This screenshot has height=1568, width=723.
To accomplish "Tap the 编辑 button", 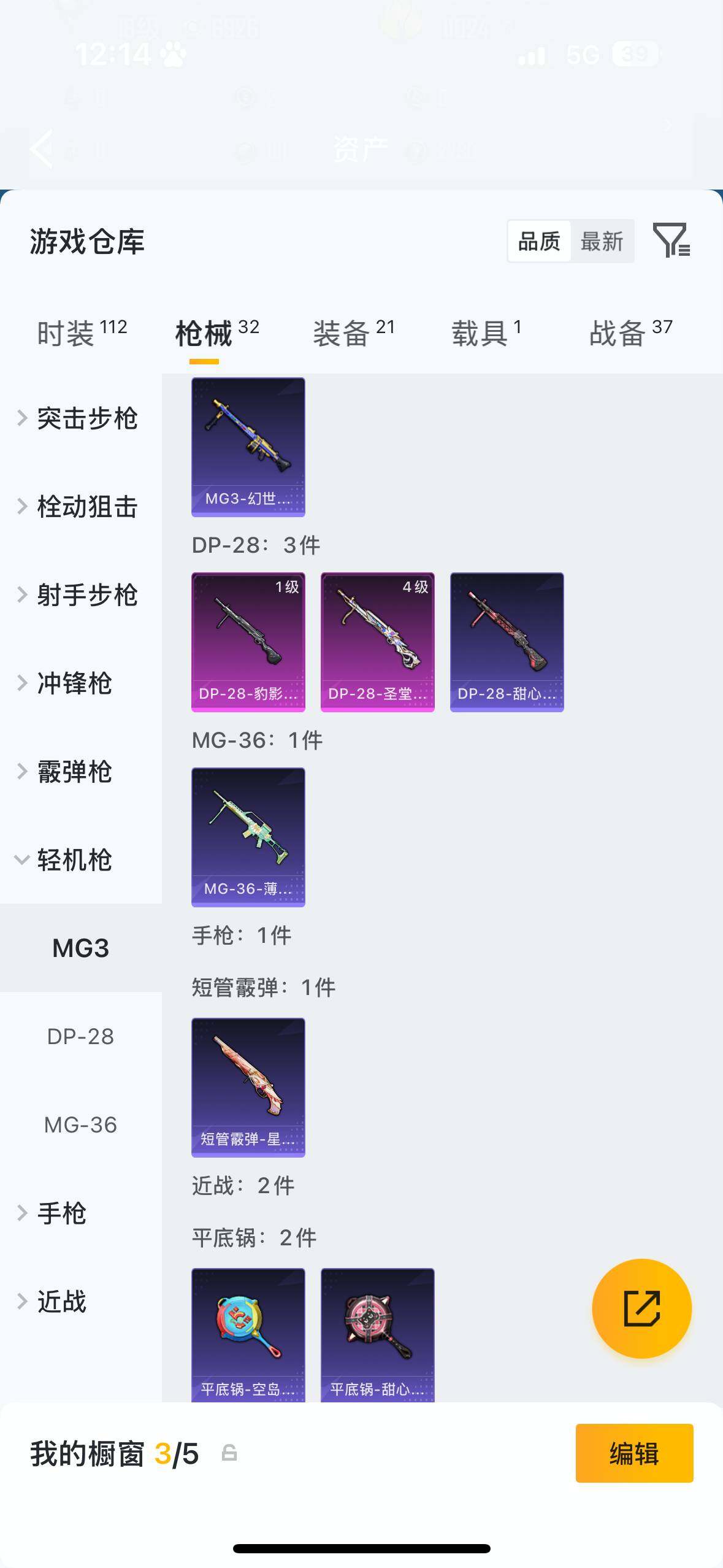I will 634,1452.
